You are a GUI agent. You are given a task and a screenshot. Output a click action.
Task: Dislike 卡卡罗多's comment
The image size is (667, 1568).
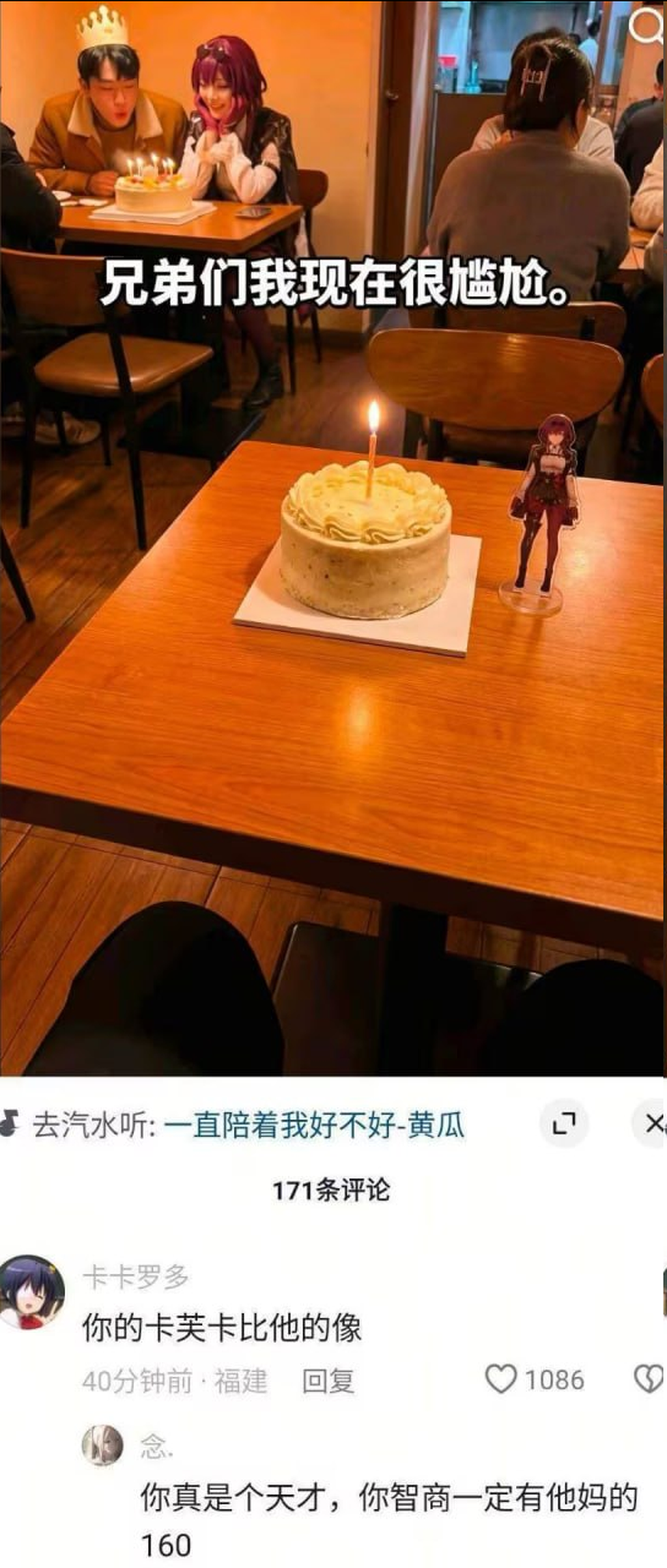648,1379
